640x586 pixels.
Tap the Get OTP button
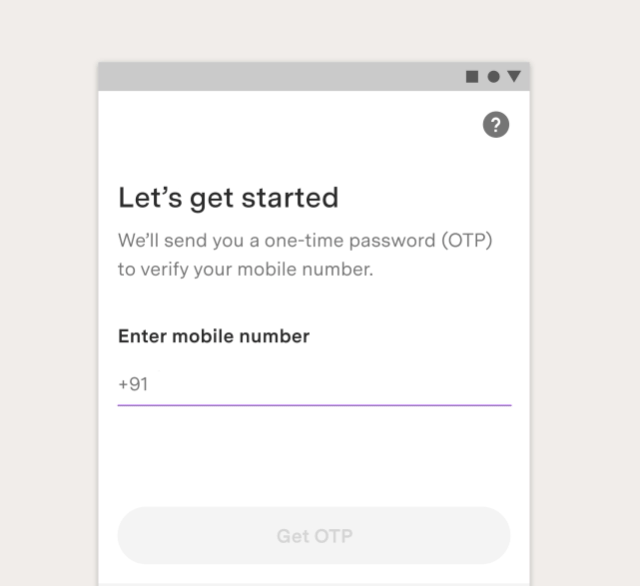click(x=314, y=536)
